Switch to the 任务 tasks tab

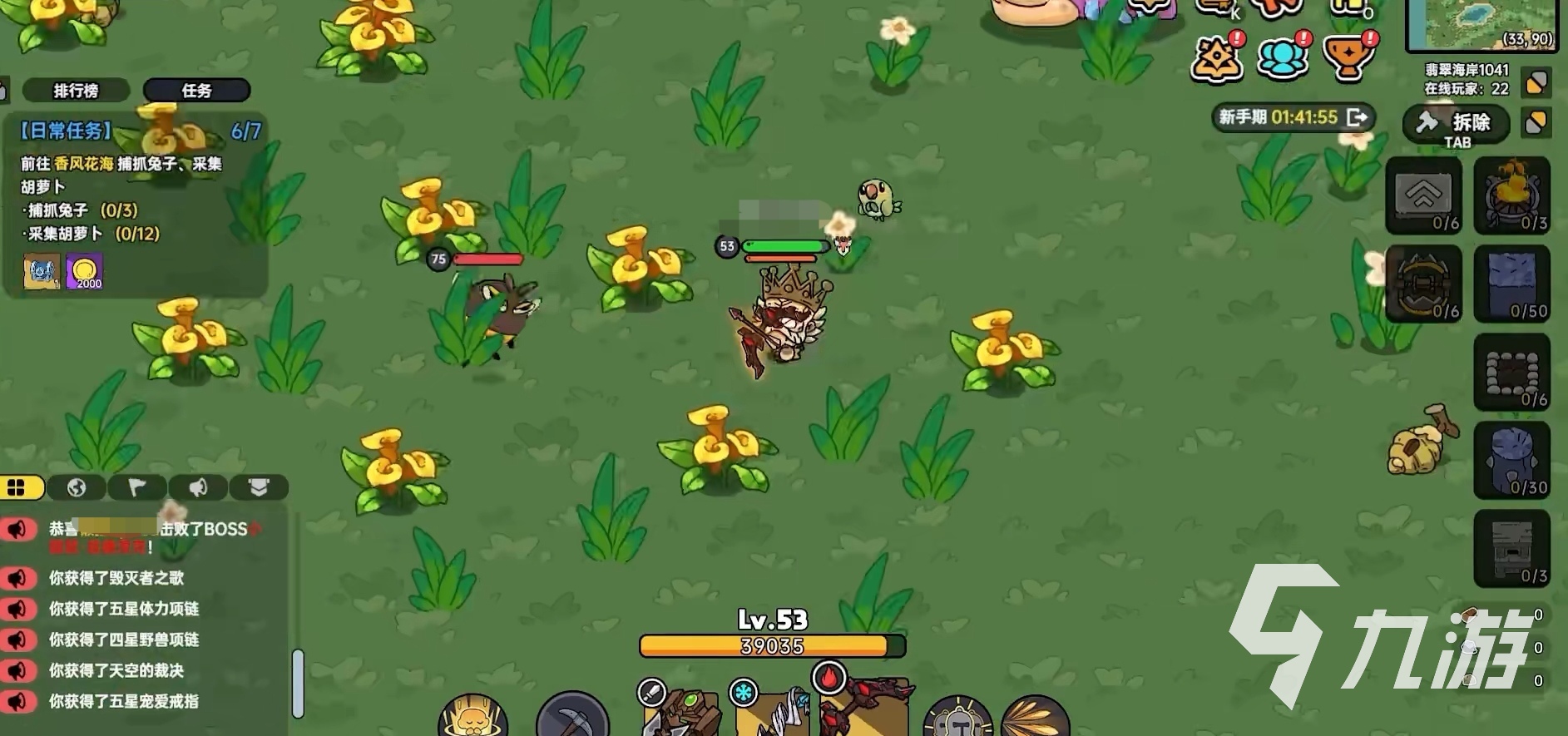[x=196, y=90]
